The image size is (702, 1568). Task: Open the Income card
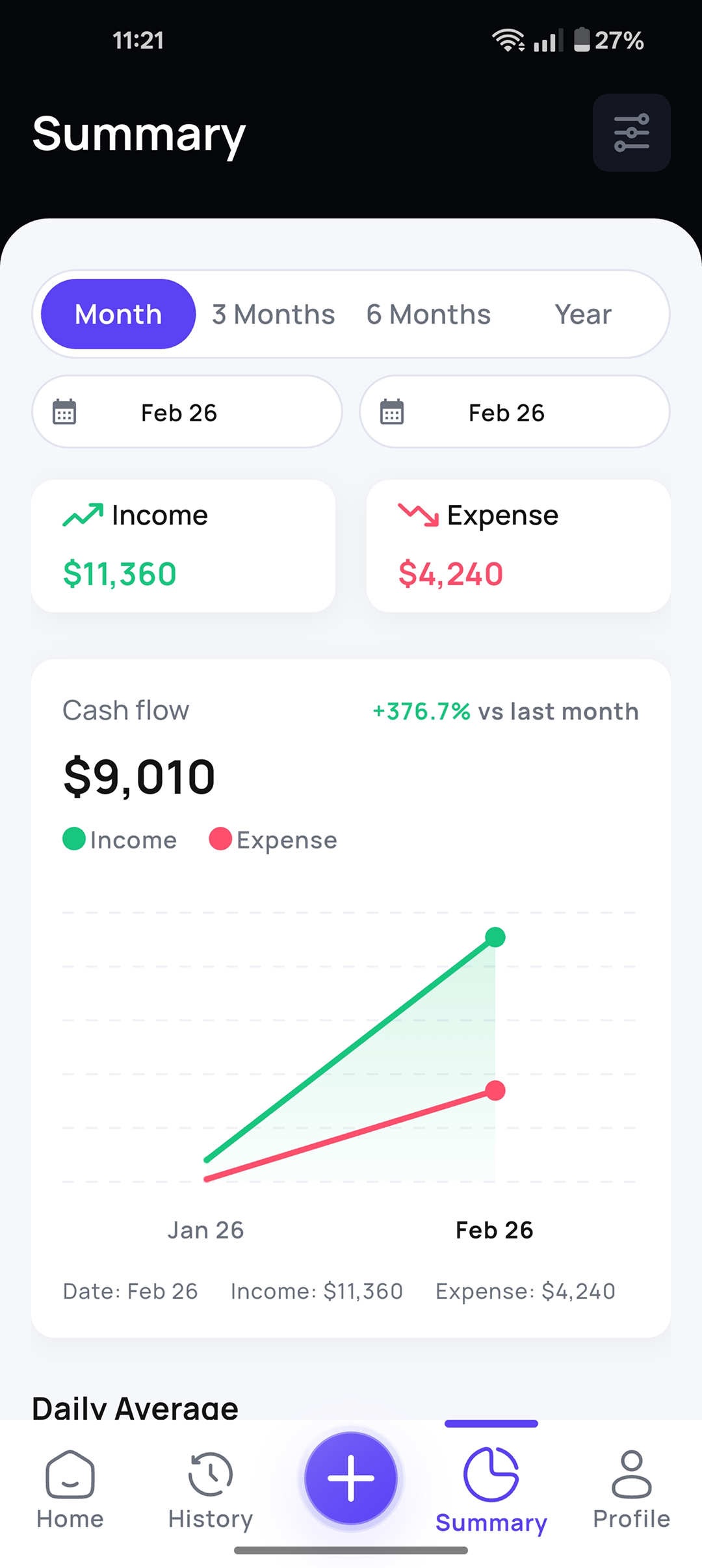pos(183,546)
